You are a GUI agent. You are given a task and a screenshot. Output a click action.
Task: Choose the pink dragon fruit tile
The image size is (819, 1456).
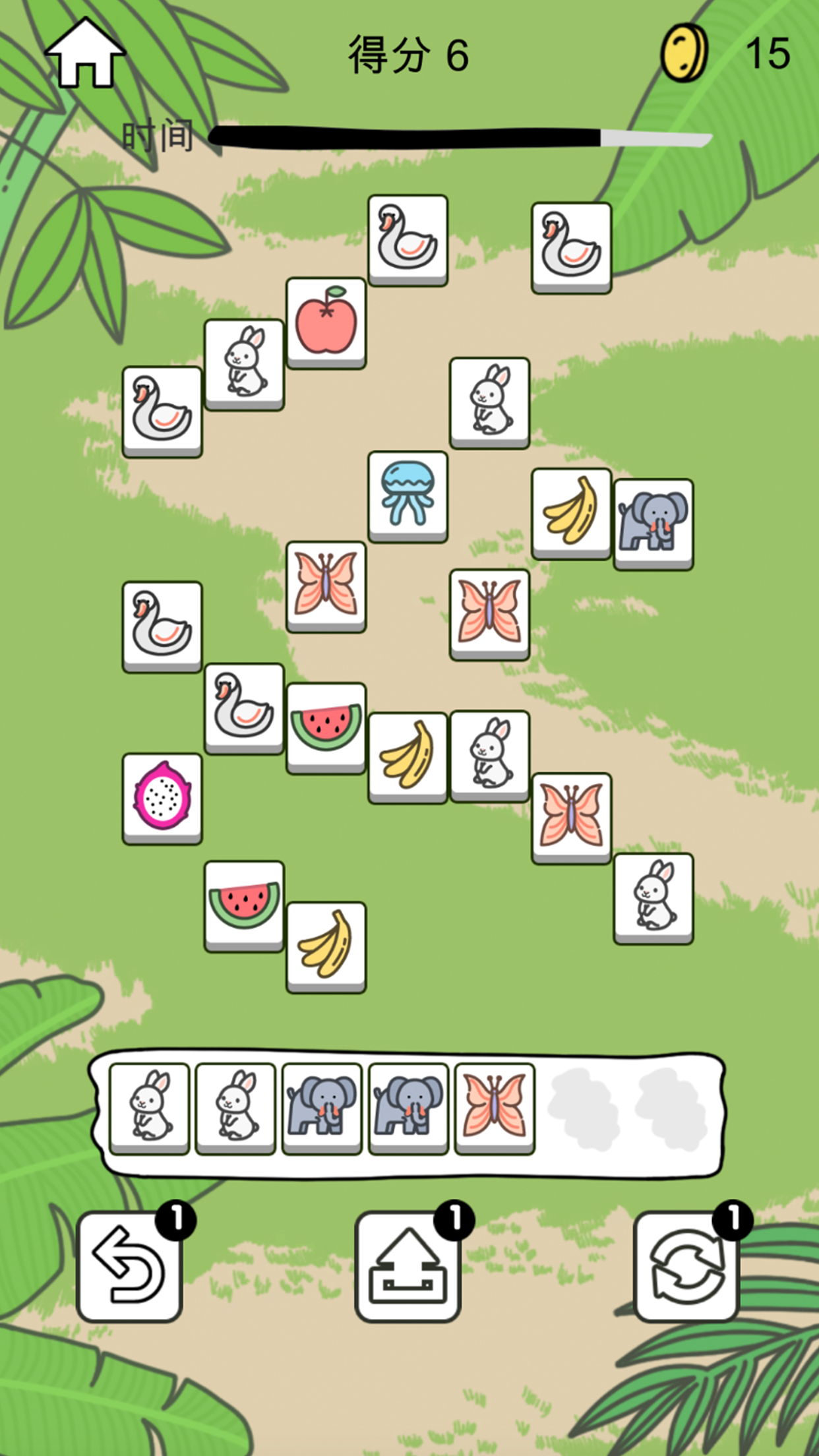click(162, 797)
